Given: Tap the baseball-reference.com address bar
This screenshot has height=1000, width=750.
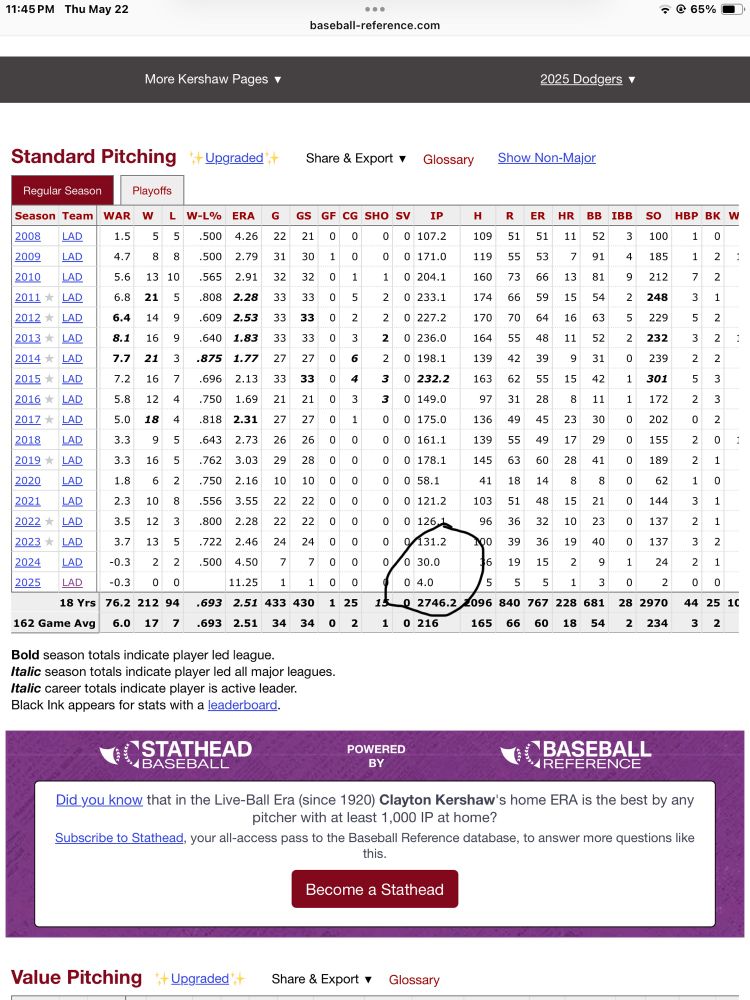Looking at the screenshot, I should click(x=375, y=25).
